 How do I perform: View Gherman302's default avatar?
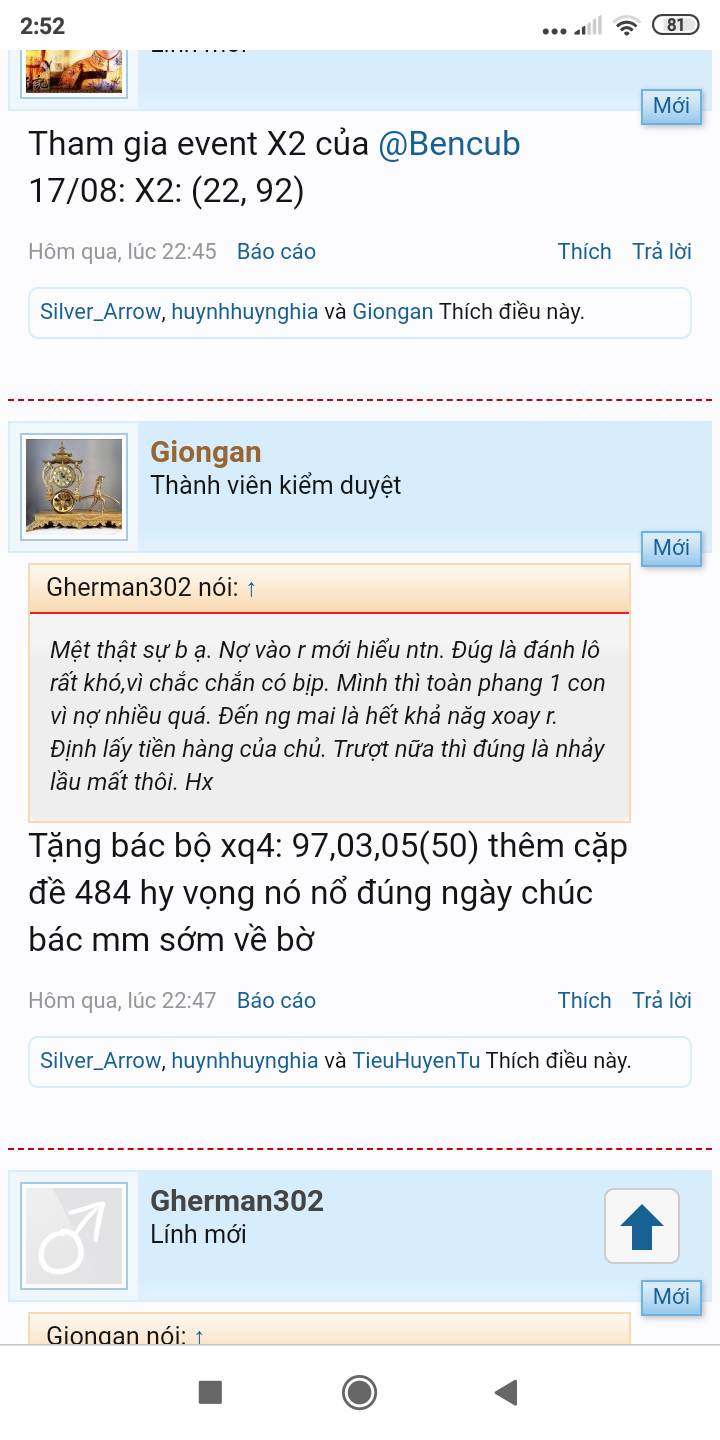[74, 1235]
